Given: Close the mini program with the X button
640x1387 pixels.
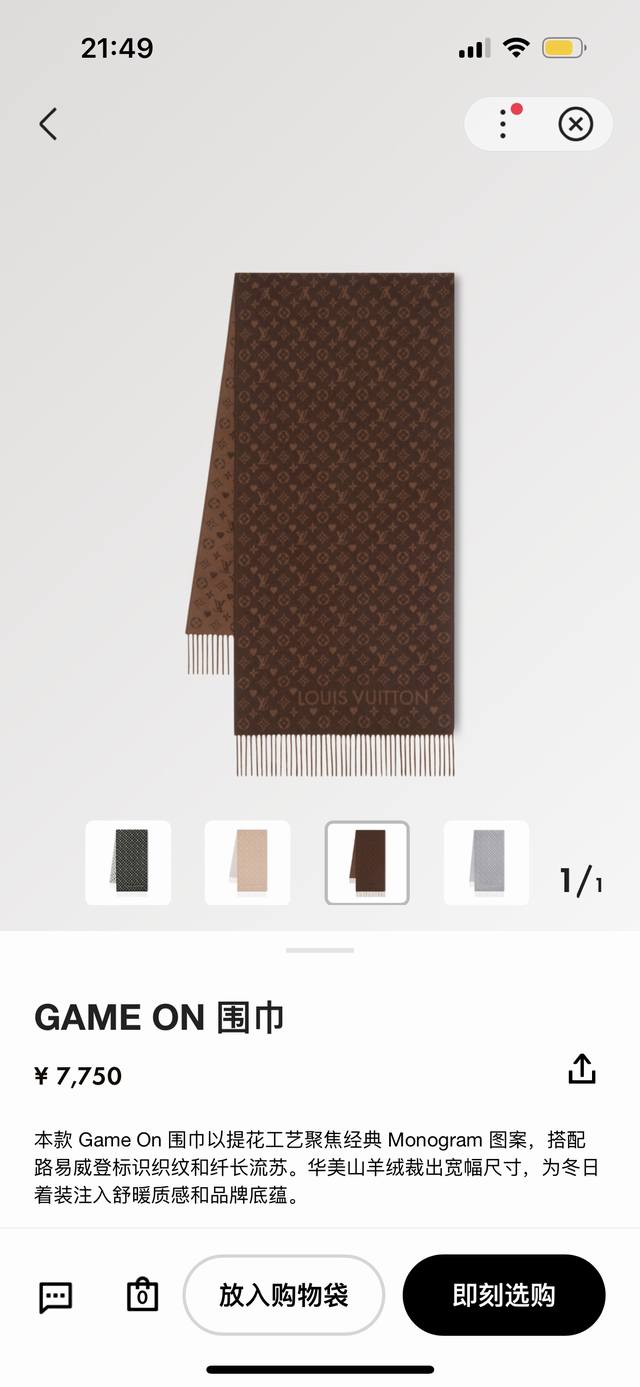Looking at the screenshot, I should click(575, 124).
